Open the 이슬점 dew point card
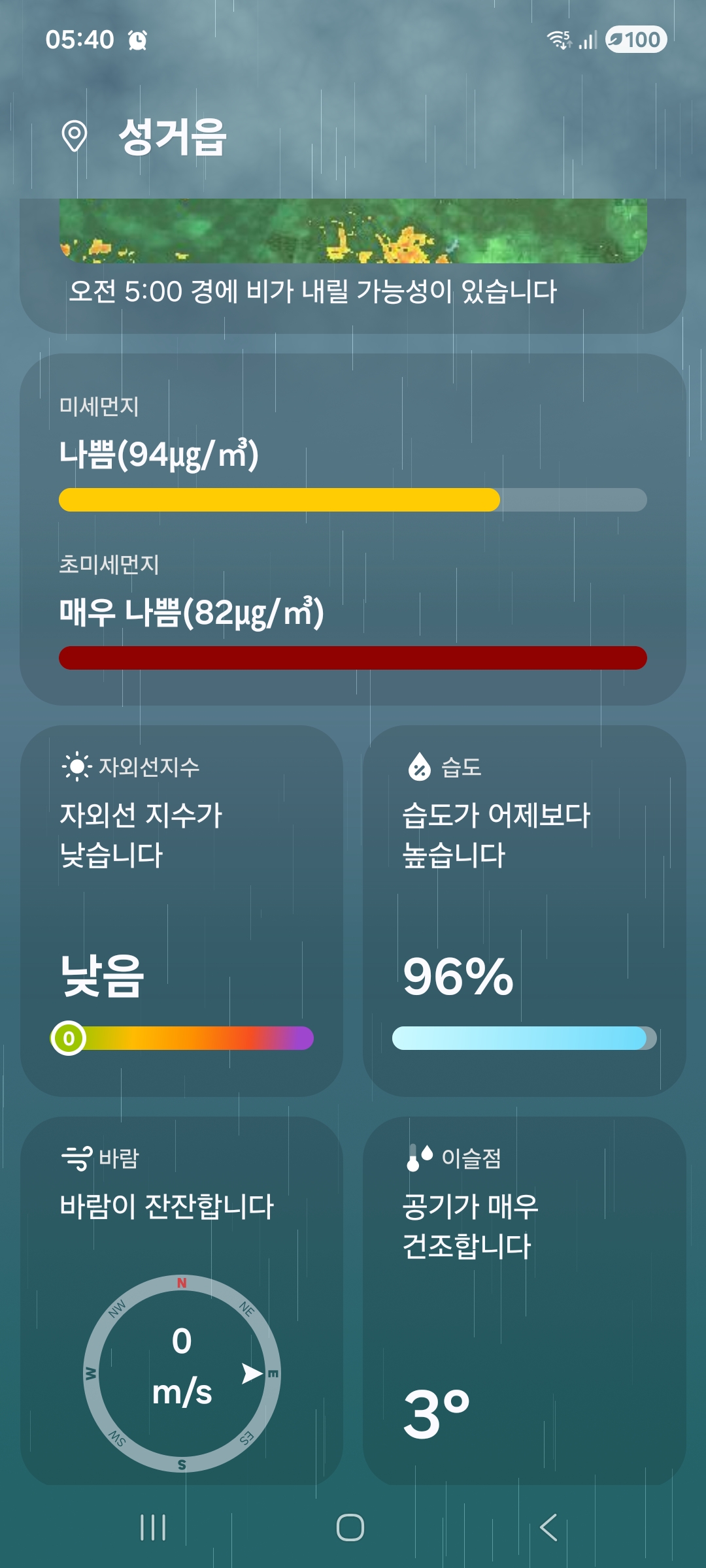 (x=524, y=1300)
